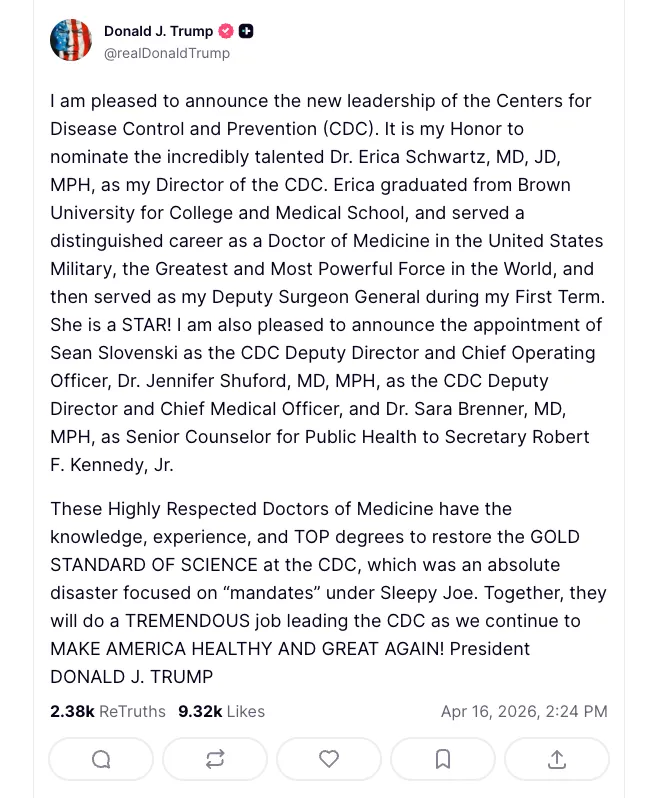Reply to Donald J. Trump's post
The image size is (648, 798).
coord(101,759)
